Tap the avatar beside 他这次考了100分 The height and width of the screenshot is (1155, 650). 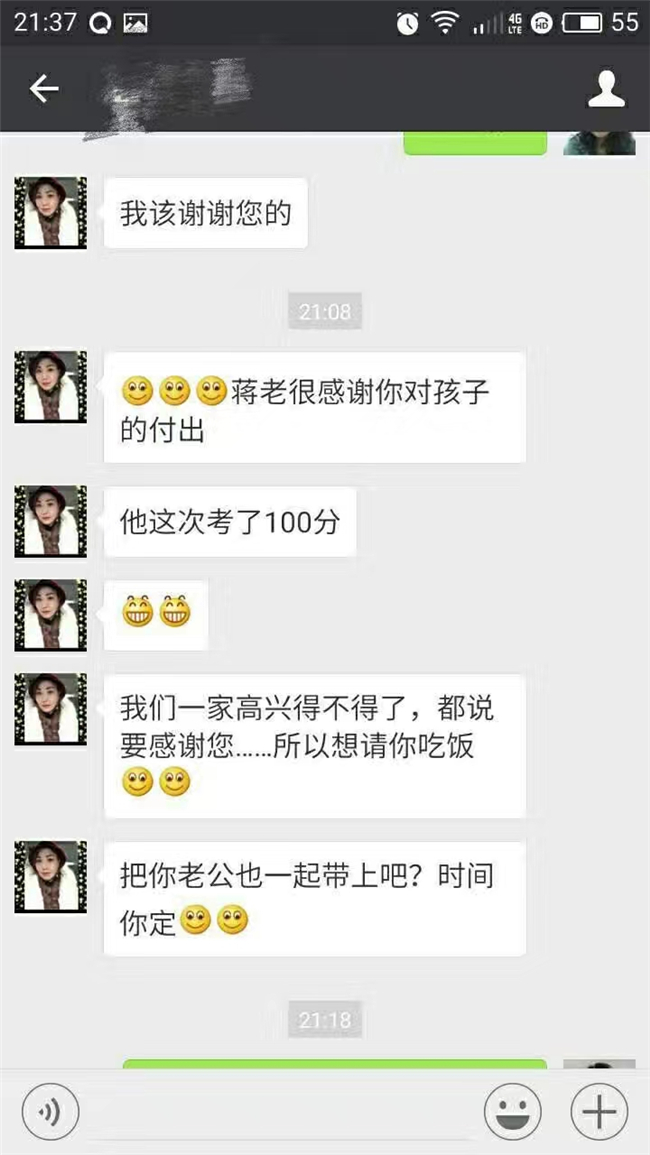[50, 522]
